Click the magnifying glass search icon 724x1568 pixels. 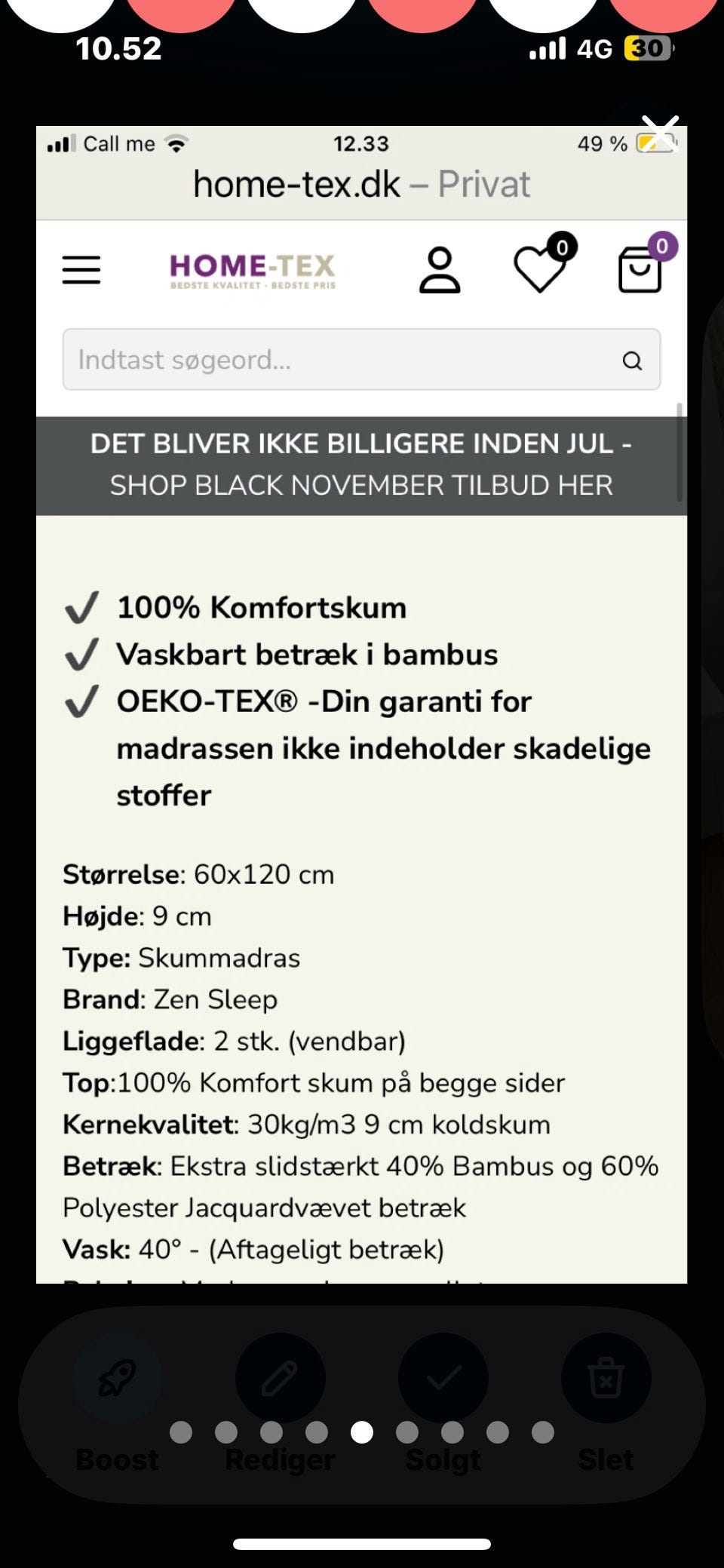(632, 361)
